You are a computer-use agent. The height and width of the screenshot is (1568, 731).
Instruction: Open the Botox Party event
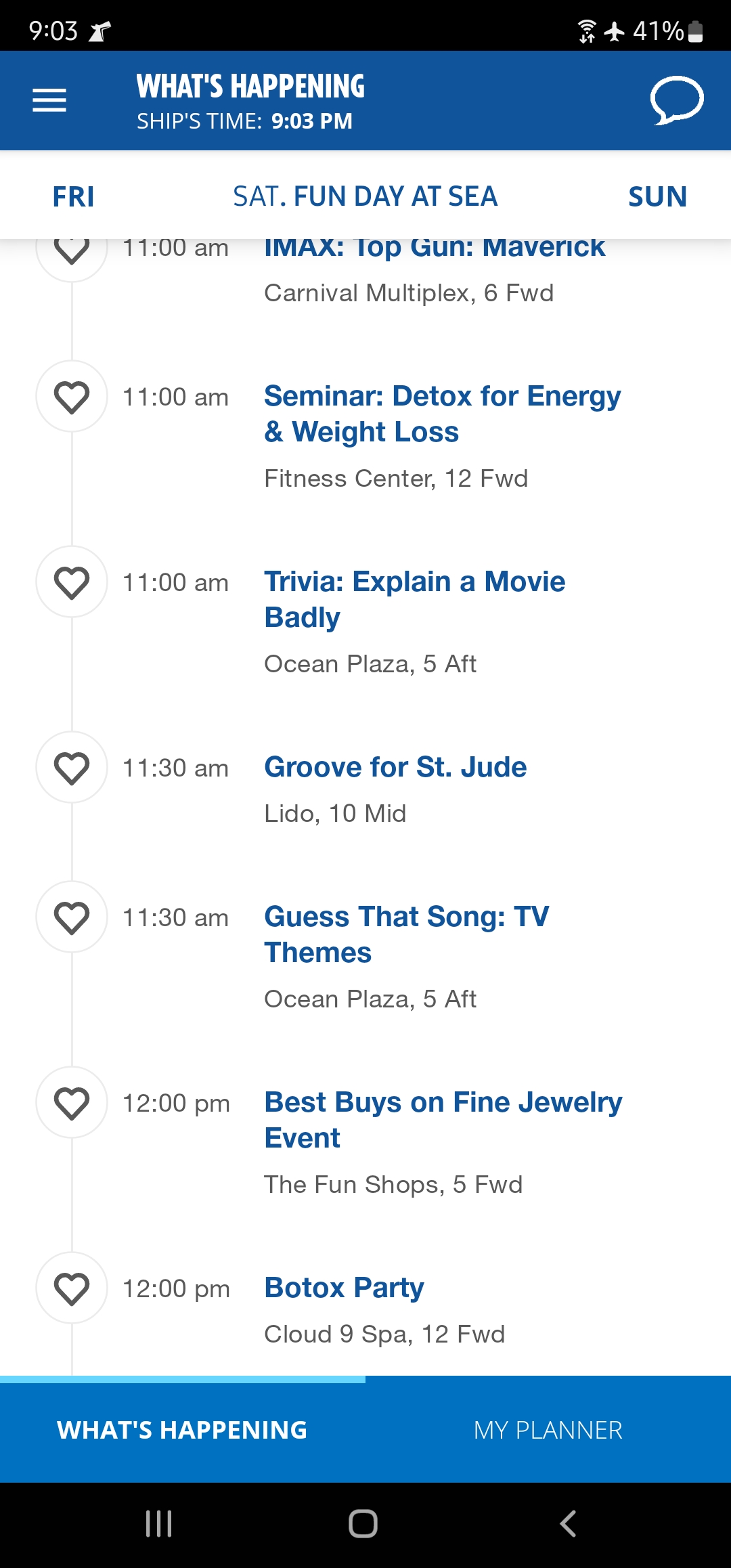[x=344, y=1288]
